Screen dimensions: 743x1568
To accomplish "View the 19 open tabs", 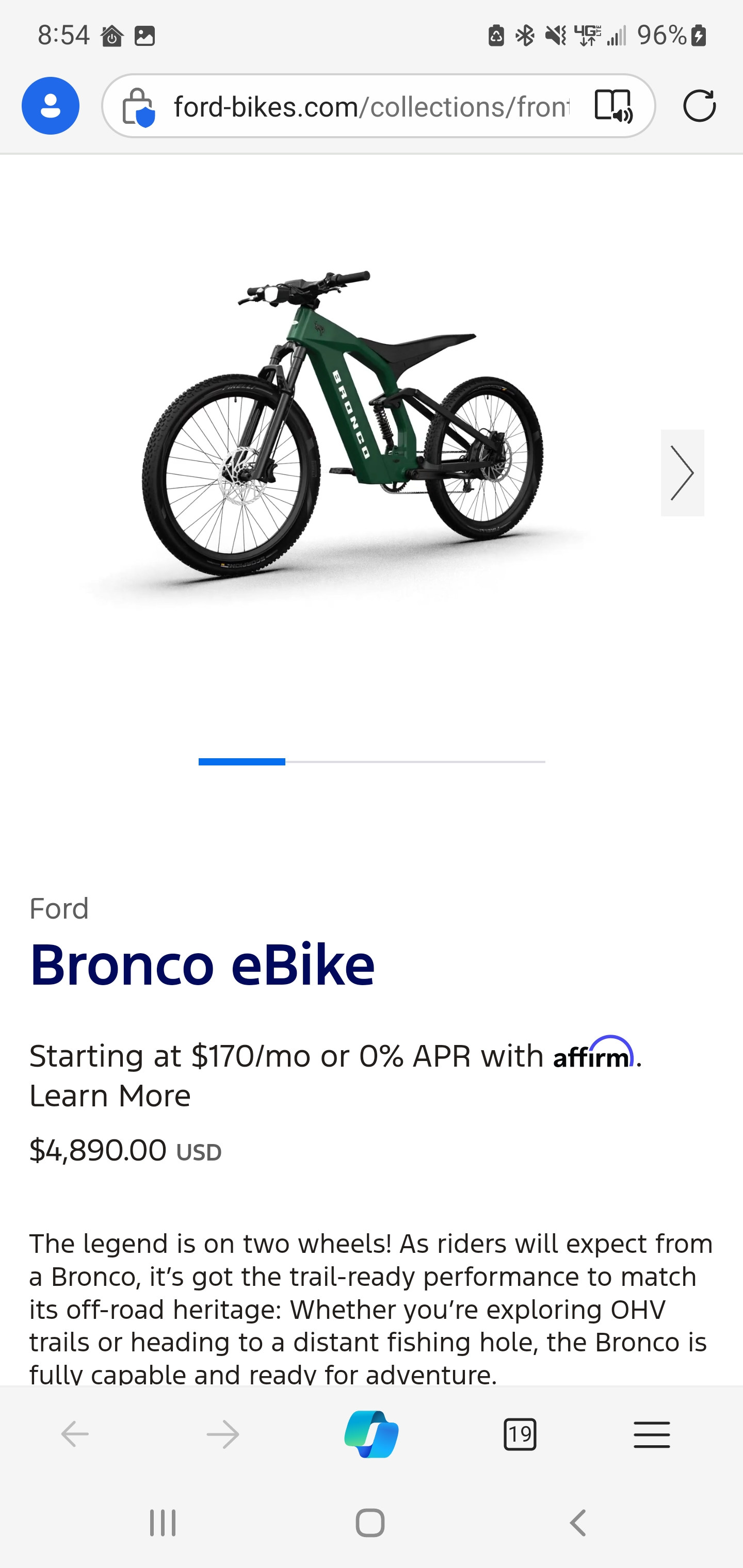I will [x=520, y=1434].
